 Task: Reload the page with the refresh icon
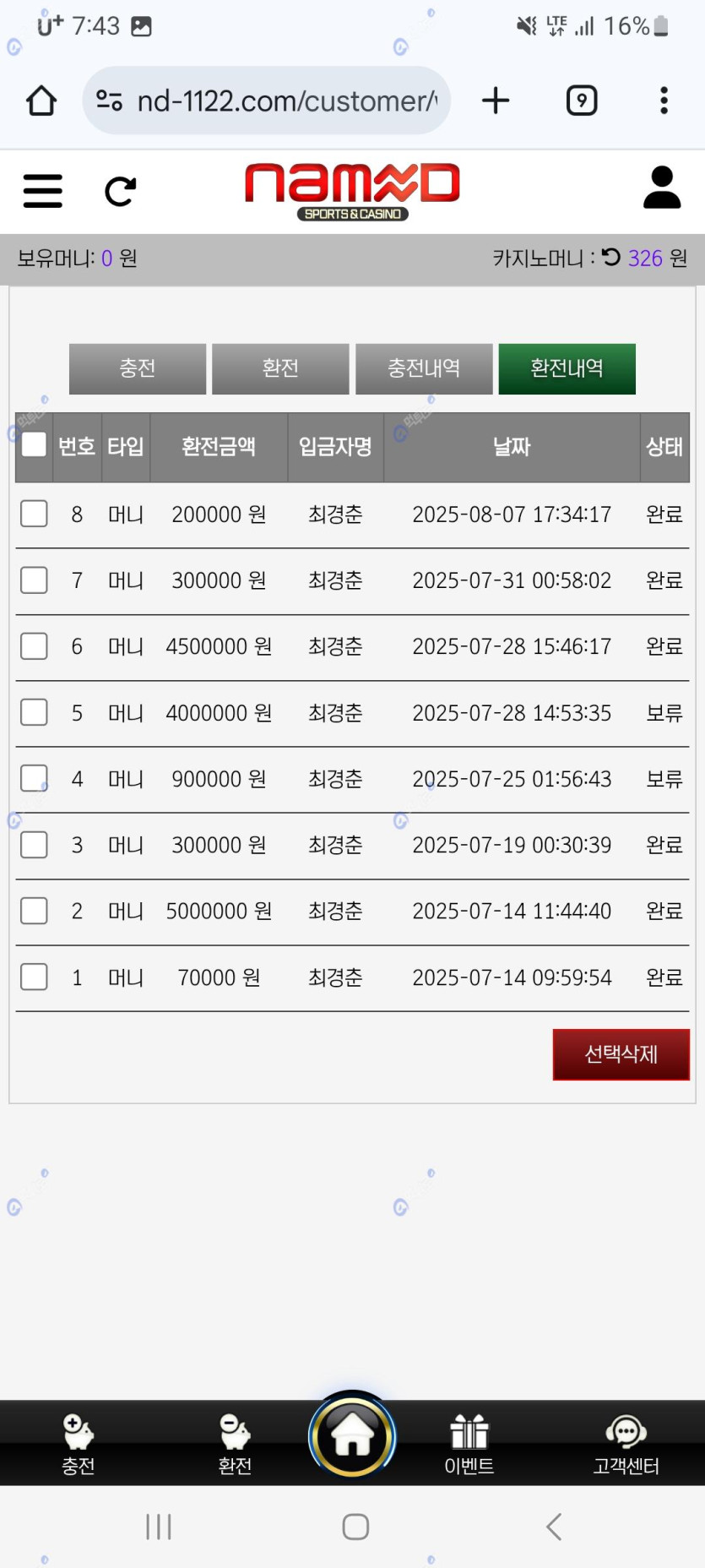pos(120,192)
